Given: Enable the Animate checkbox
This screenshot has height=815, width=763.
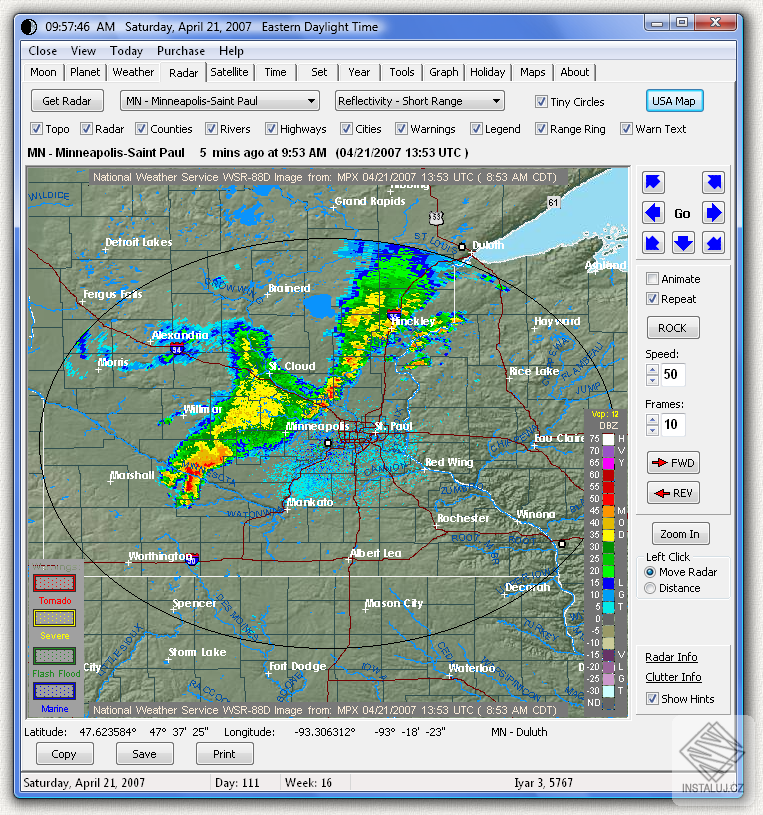Looking at the screenshot, I should (x=653, y=279).
